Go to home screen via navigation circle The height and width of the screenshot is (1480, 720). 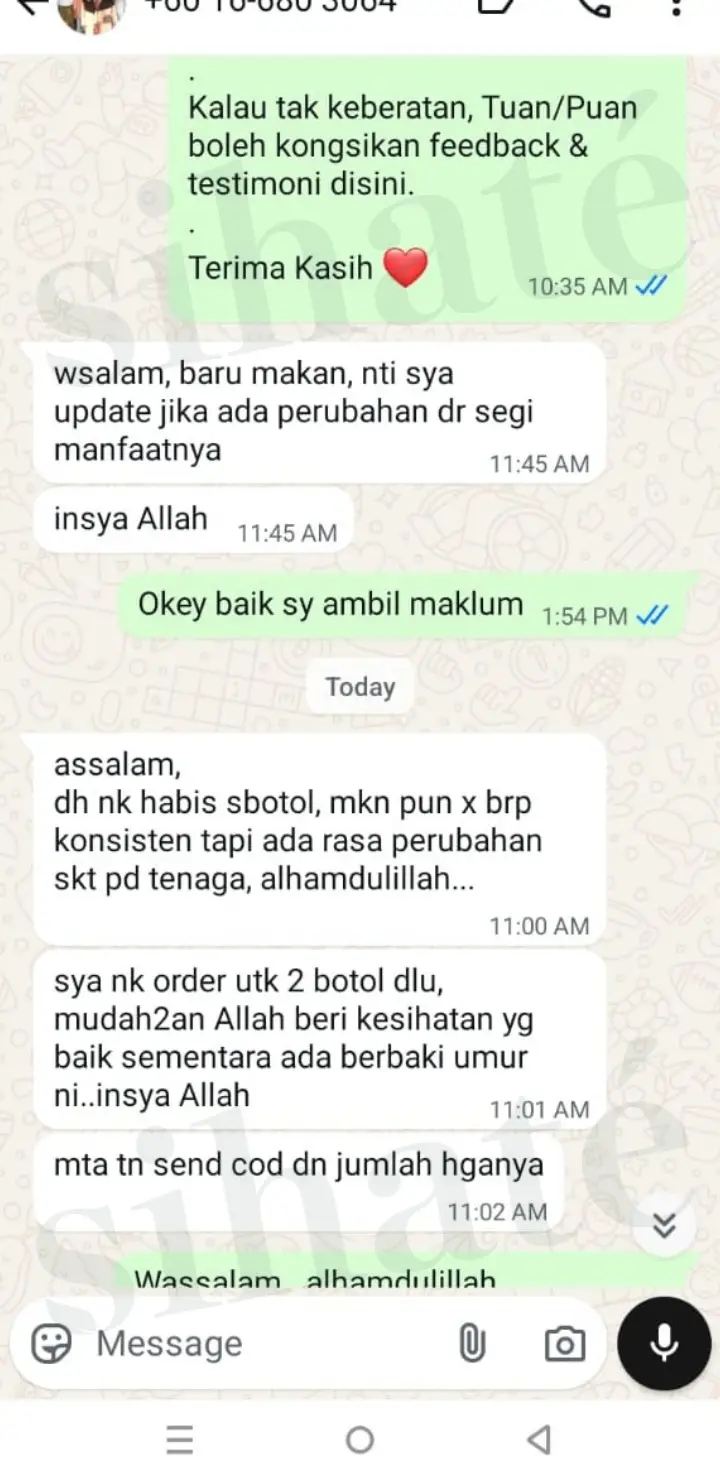click(x=360, y=1440)
